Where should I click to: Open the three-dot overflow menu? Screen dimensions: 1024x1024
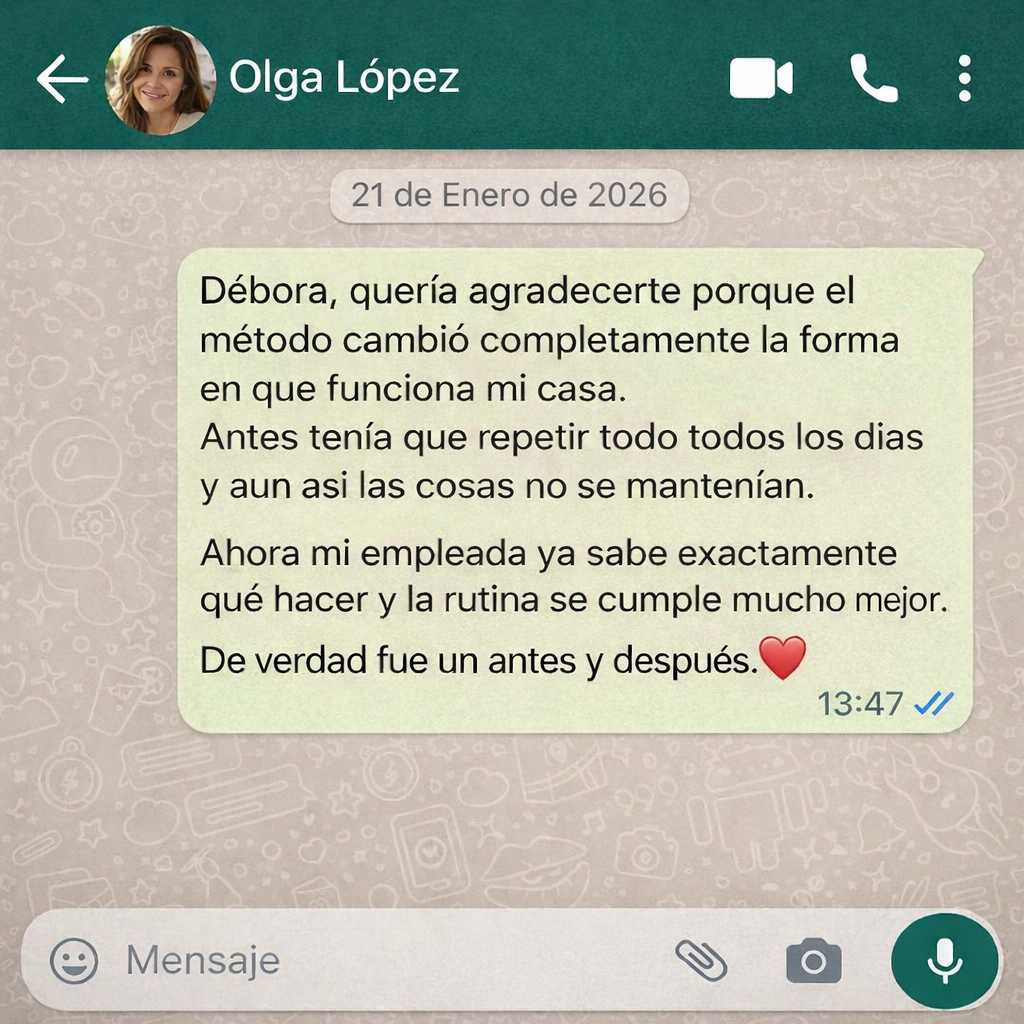pos(964,79)
